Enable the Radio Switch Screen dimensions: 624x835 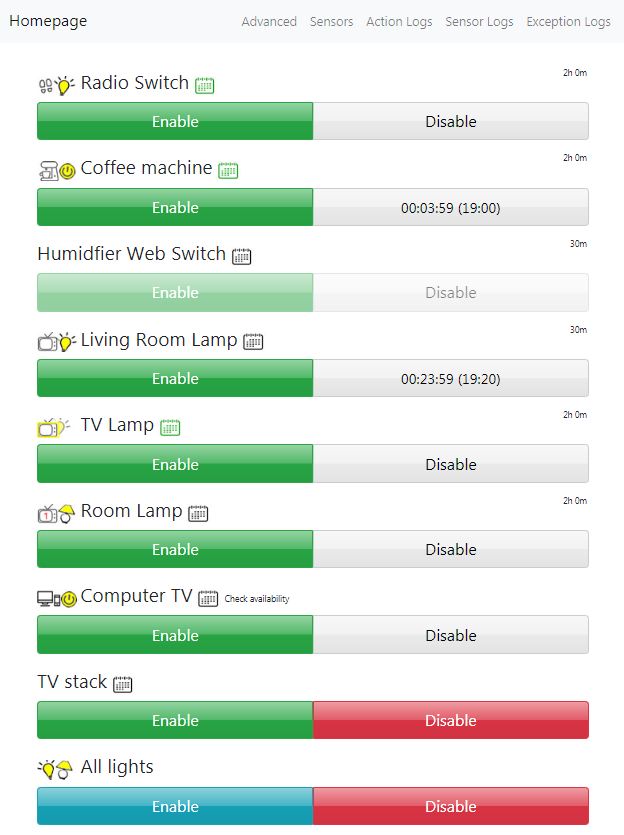[175, 121]
